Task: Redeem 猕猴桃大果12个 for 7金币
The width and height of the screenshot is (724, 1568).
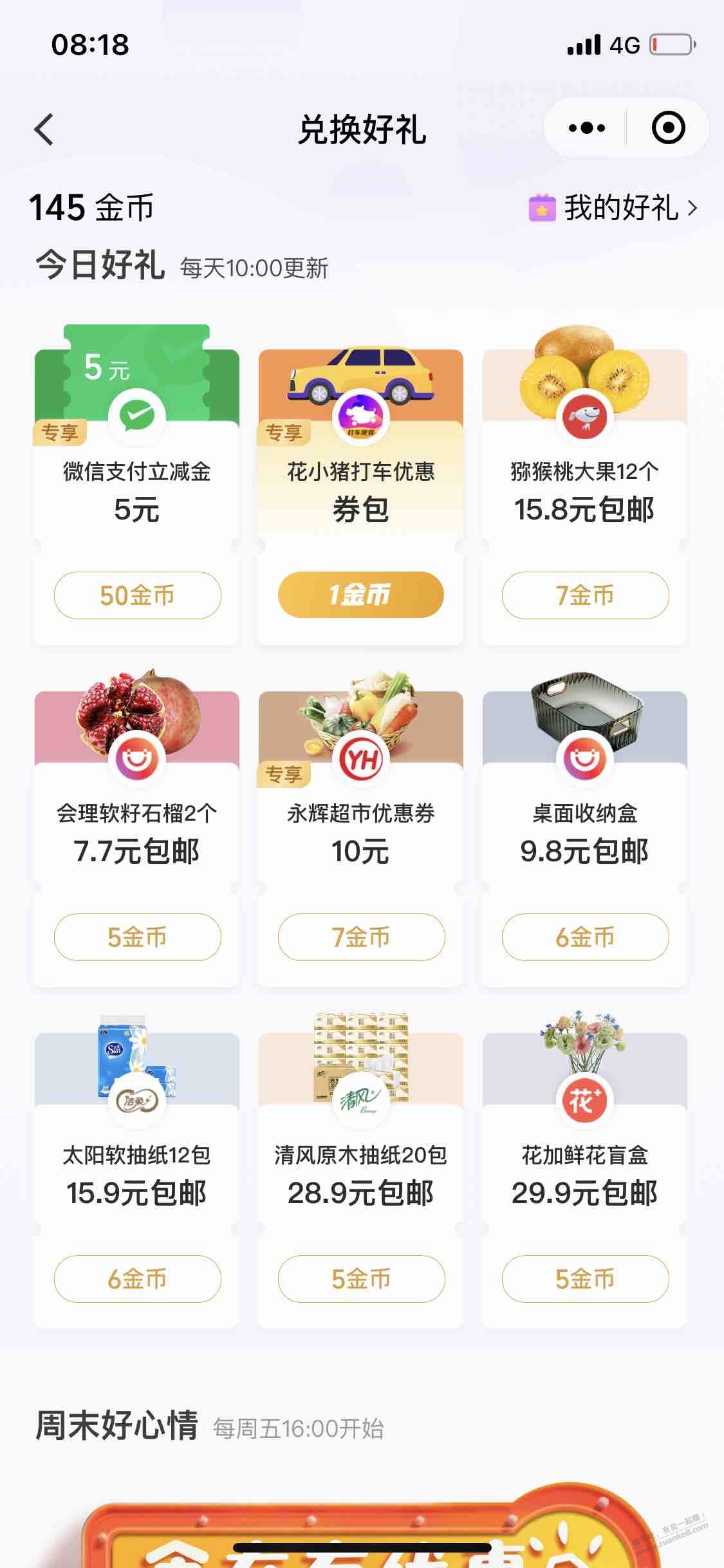Action: tap(585, 595)
